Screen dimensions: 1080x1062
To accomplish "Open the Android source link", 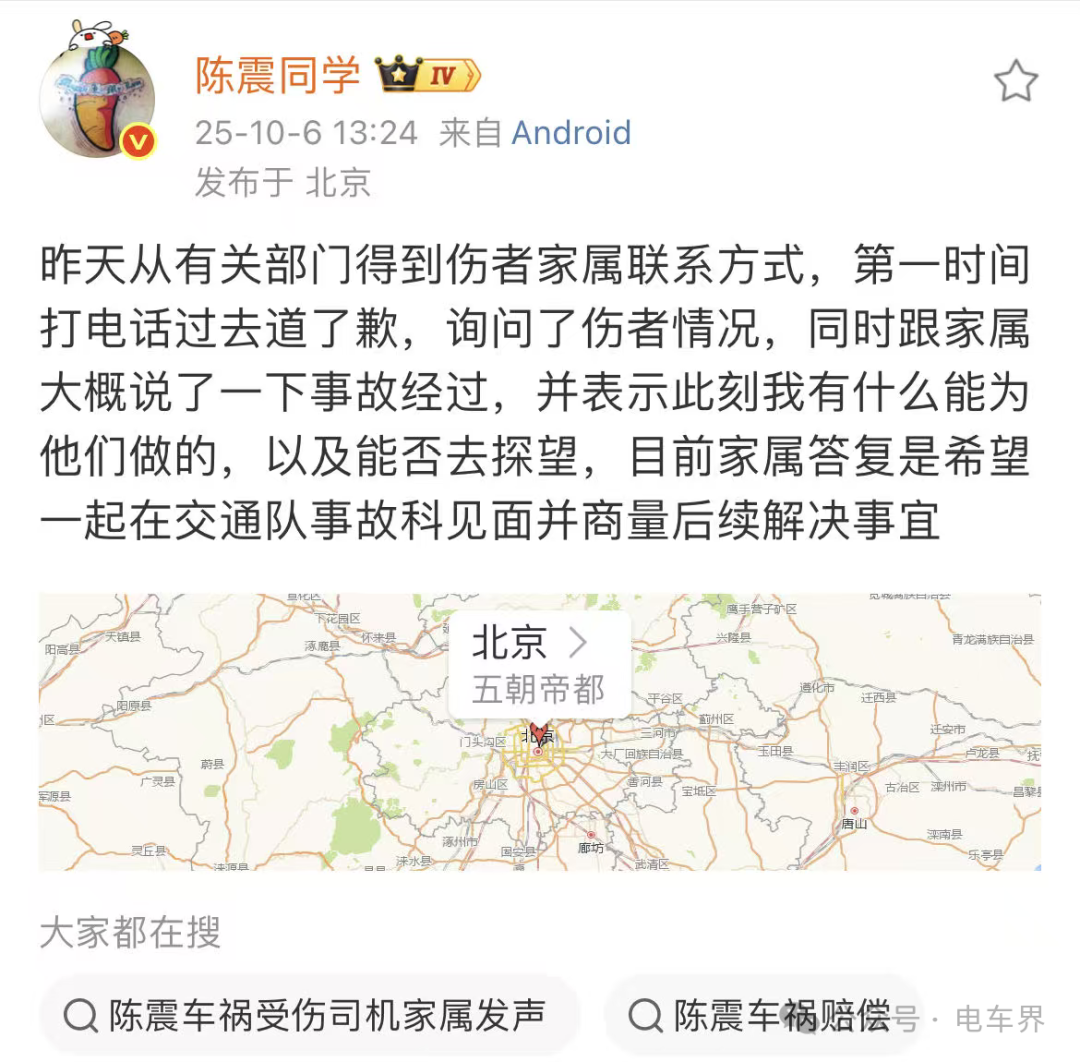I will (x=571, y=133).
